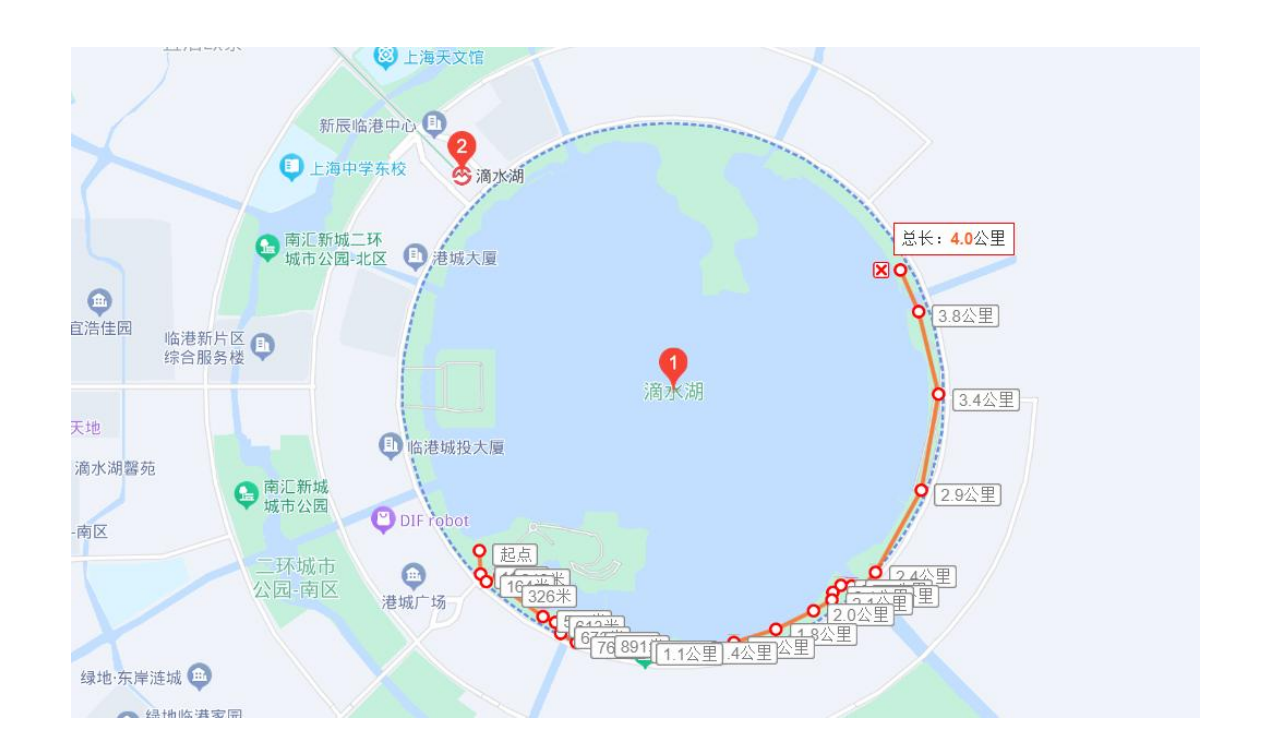The height and width of the screenshot is (750, 1269).
Task: Select the 上海中学东校 place marker
Action: [x=291, y=167]
